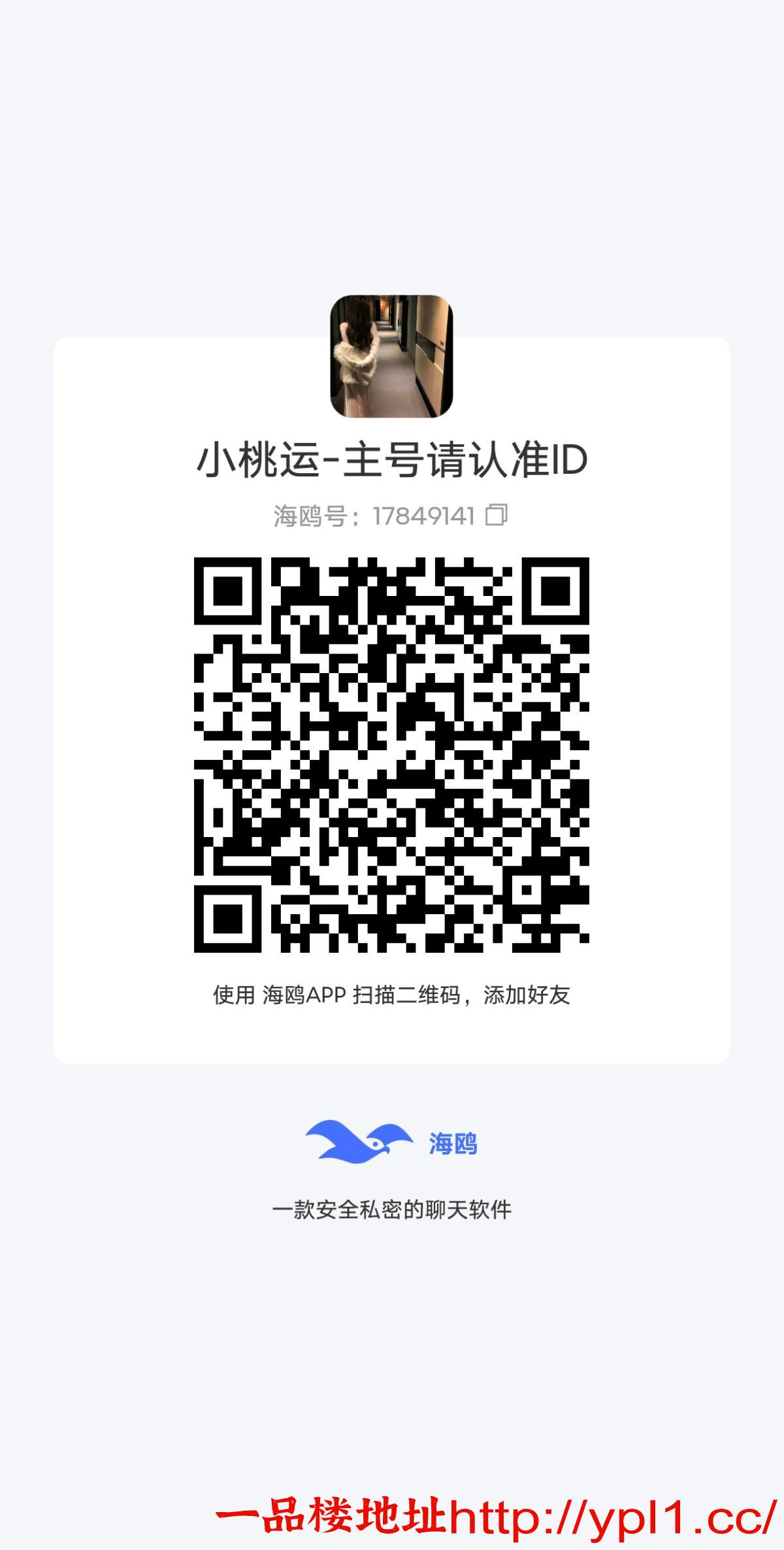Image resolution: width=784 pixels, height=1550 pixels.
Task: Select the nickname 小桃运-主号请认准ID
Action: (392, 461)
